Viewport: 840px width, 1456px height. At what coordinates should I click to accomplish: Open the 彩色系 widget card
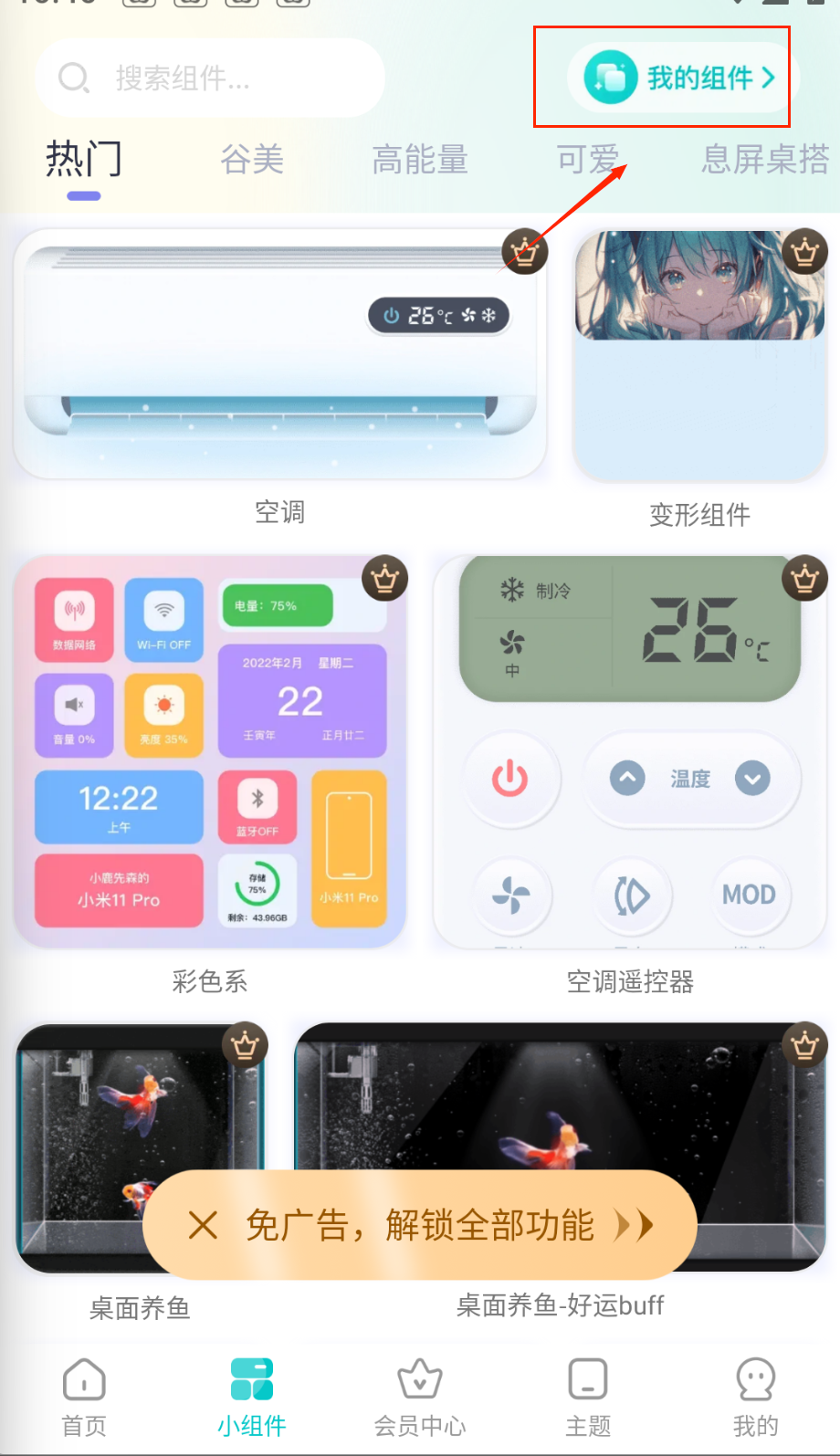210,753
